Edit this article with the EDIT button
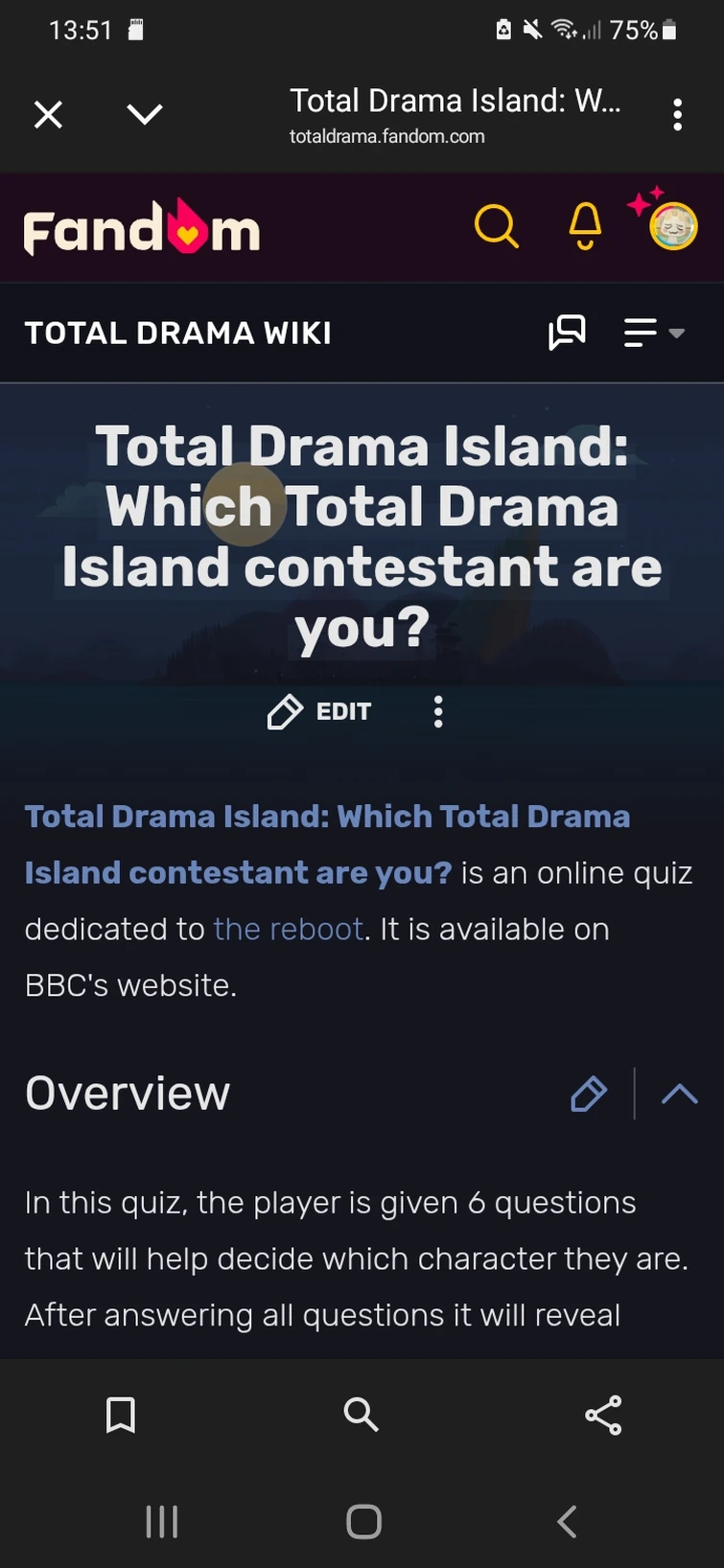Image resolution: width=724 pixels, height=1568 pixels. pos(320,712)
